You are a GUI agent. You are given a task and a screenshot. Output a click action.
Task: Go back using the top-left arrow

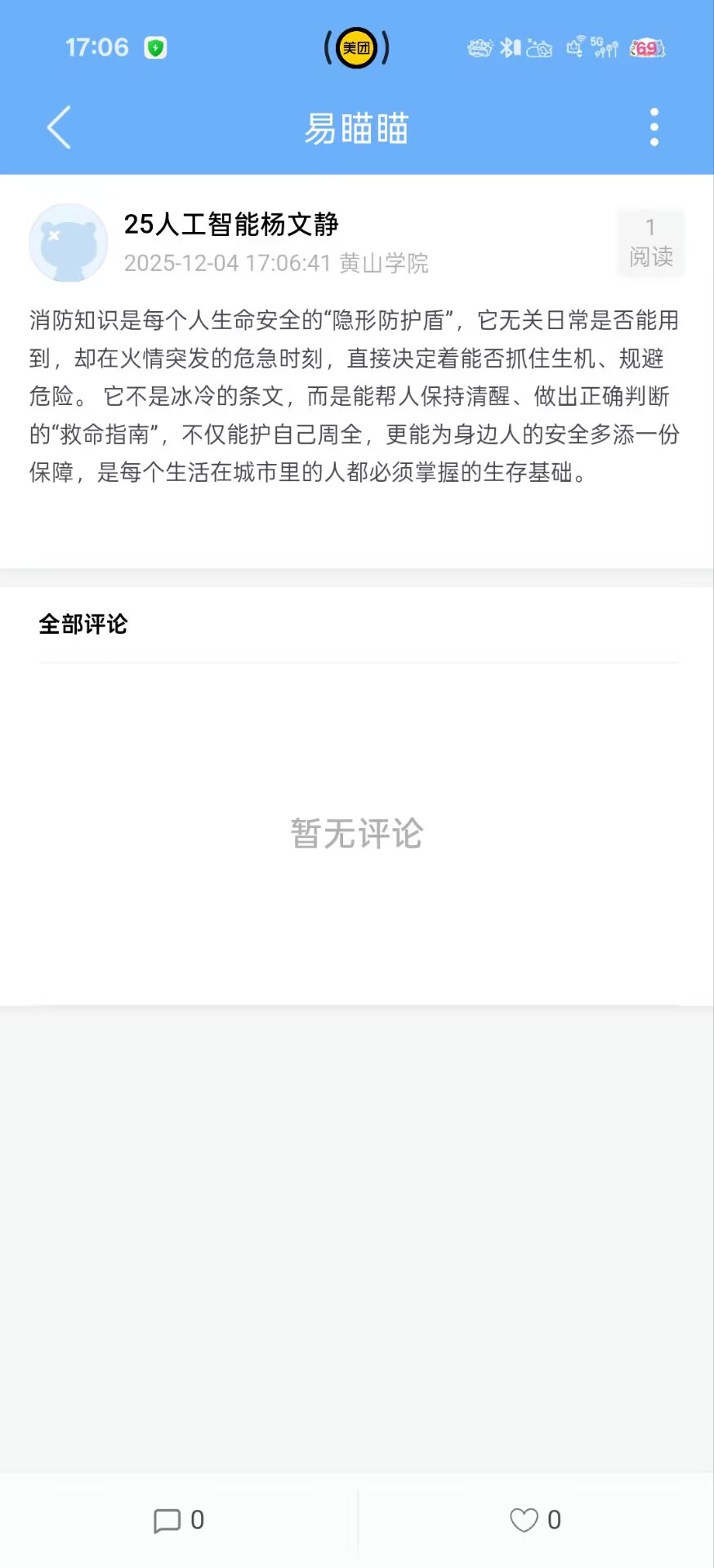[x=59, y=127]
